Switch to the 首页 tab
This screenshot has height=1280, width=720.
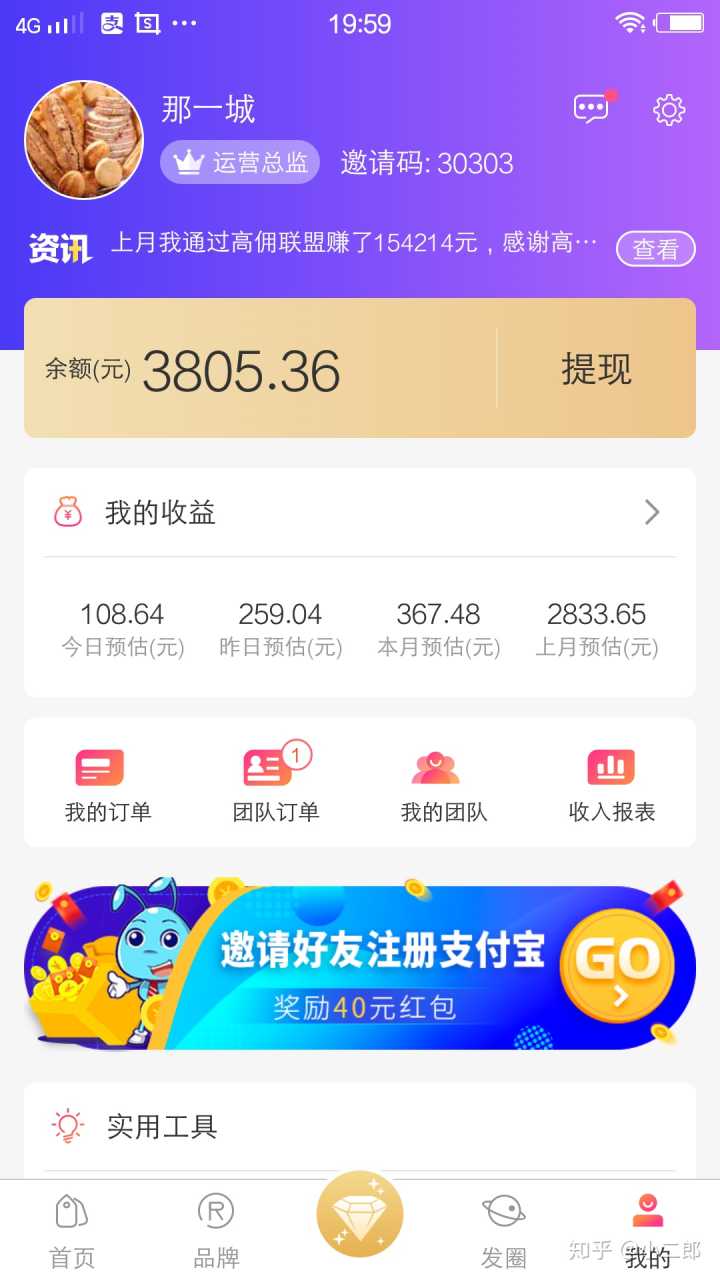pyautogui.click(x=72, y=1230)
